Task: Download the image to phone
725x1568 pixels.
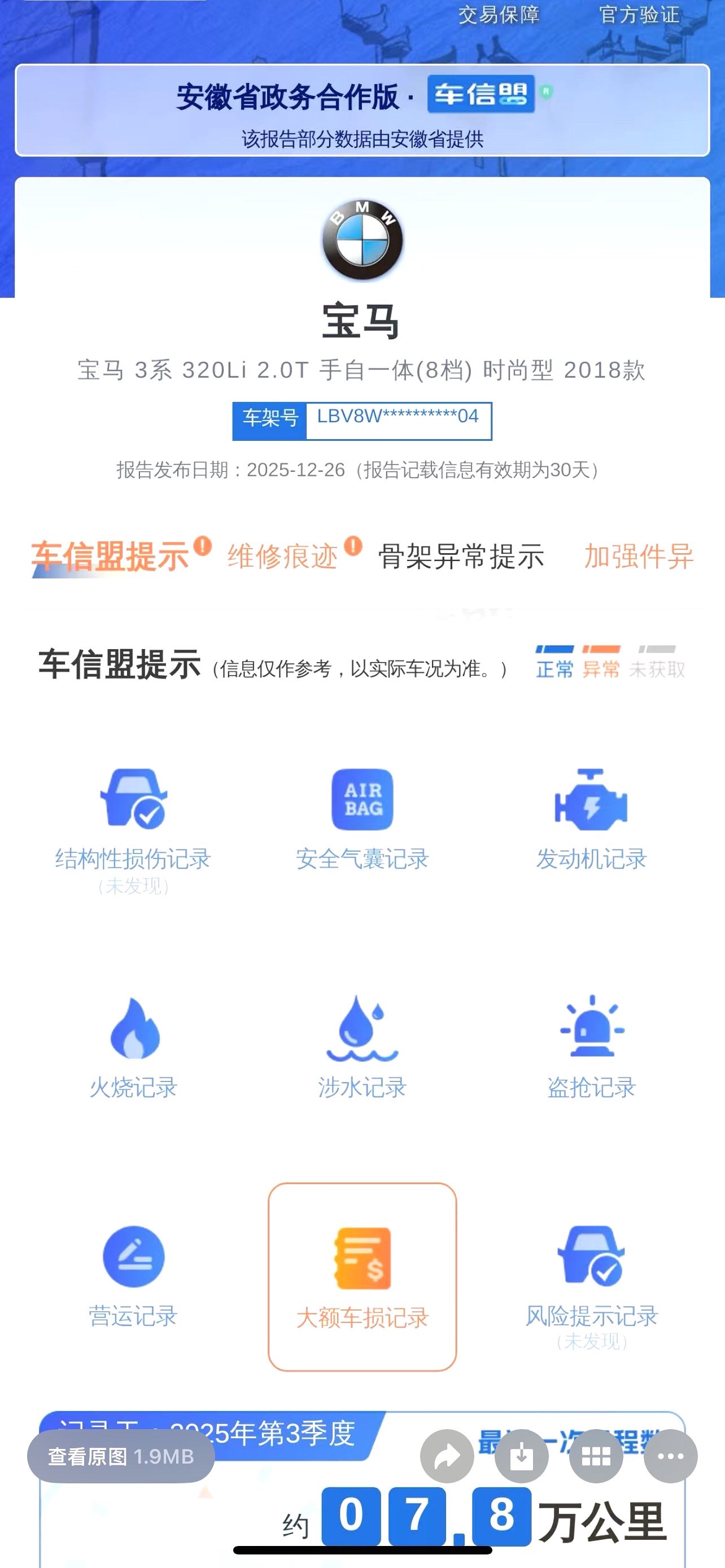Action: tap(522, 1457)
